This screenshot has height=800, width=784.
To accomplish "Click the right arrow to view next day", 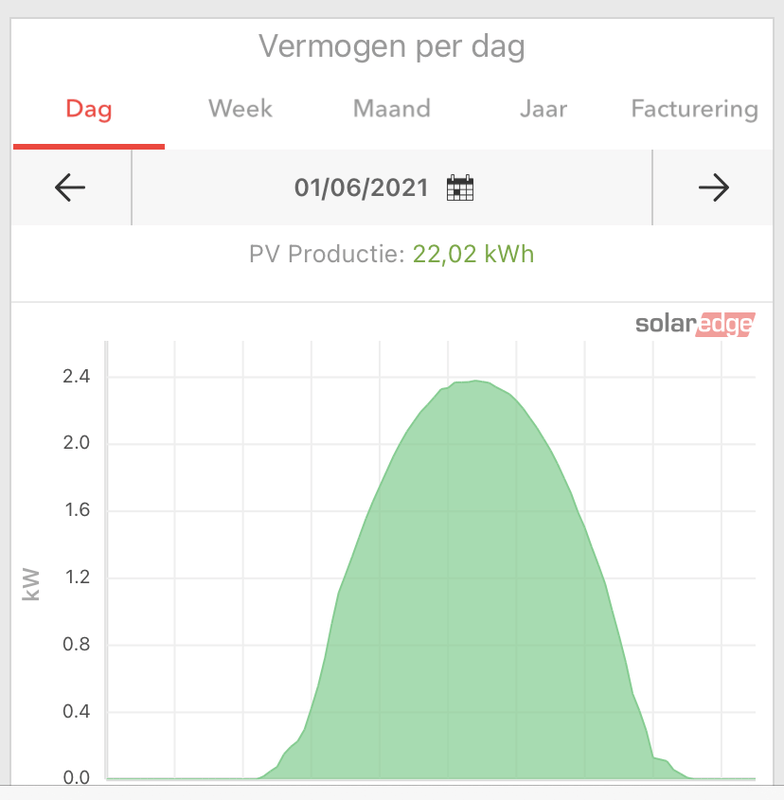I will click(713, 187).
